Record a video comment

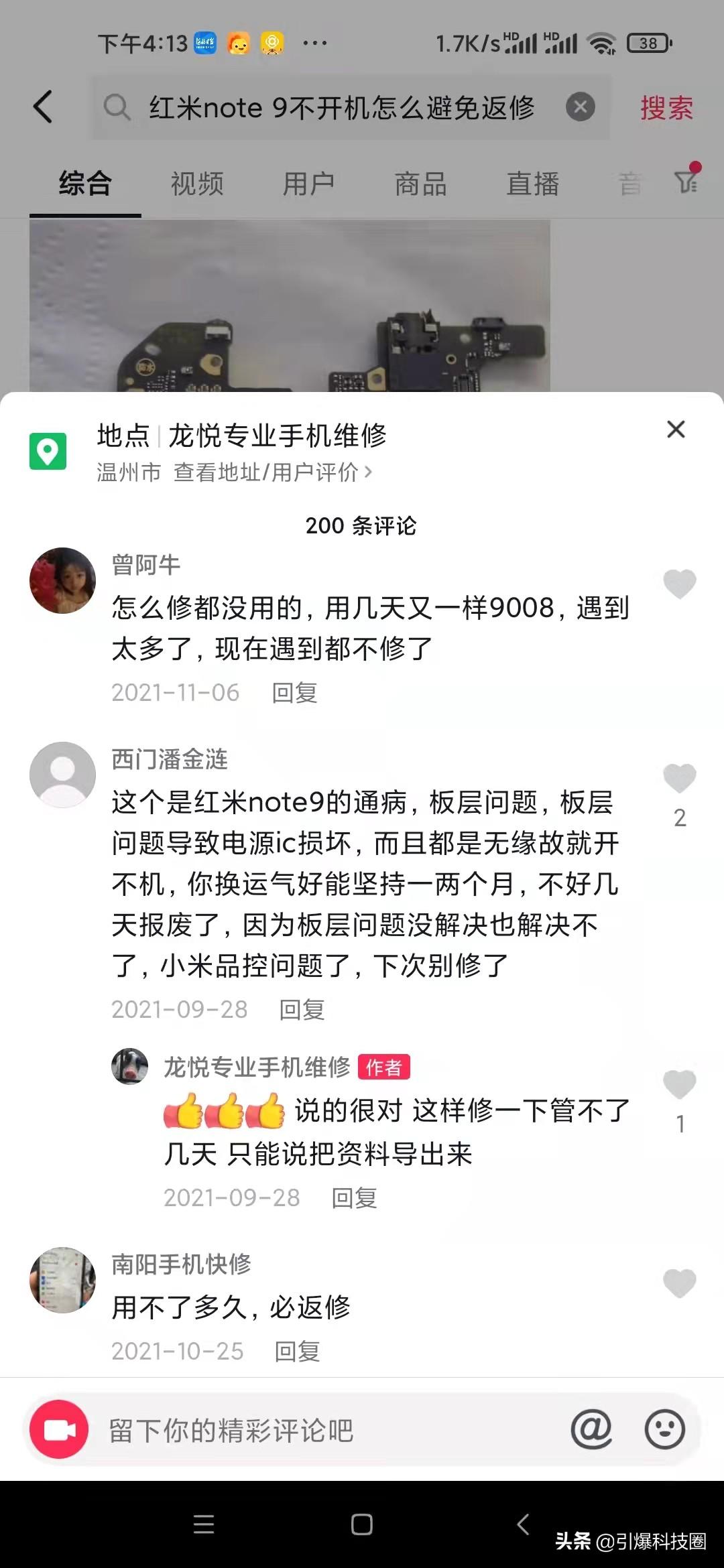tap(60, 1429)
